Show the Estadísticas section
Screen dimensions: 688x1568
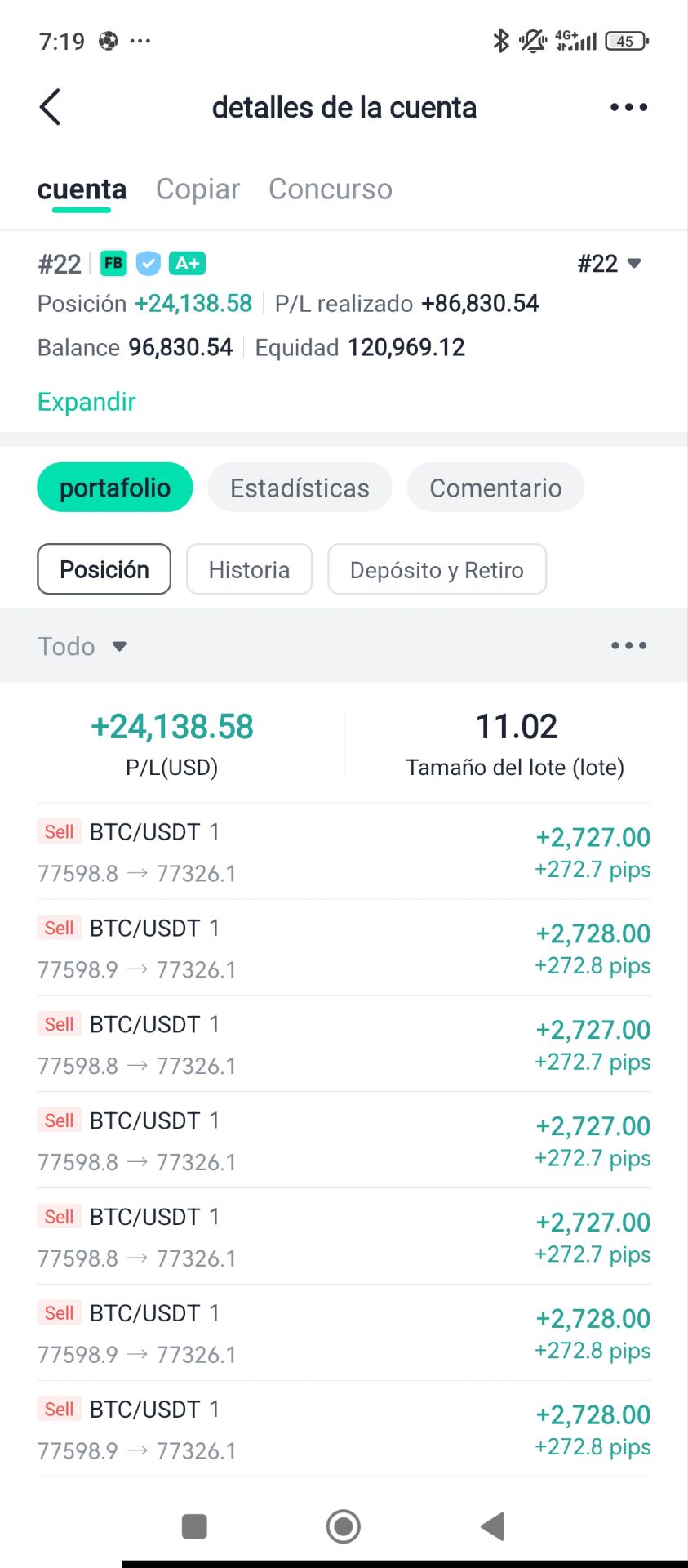(300, 488)
